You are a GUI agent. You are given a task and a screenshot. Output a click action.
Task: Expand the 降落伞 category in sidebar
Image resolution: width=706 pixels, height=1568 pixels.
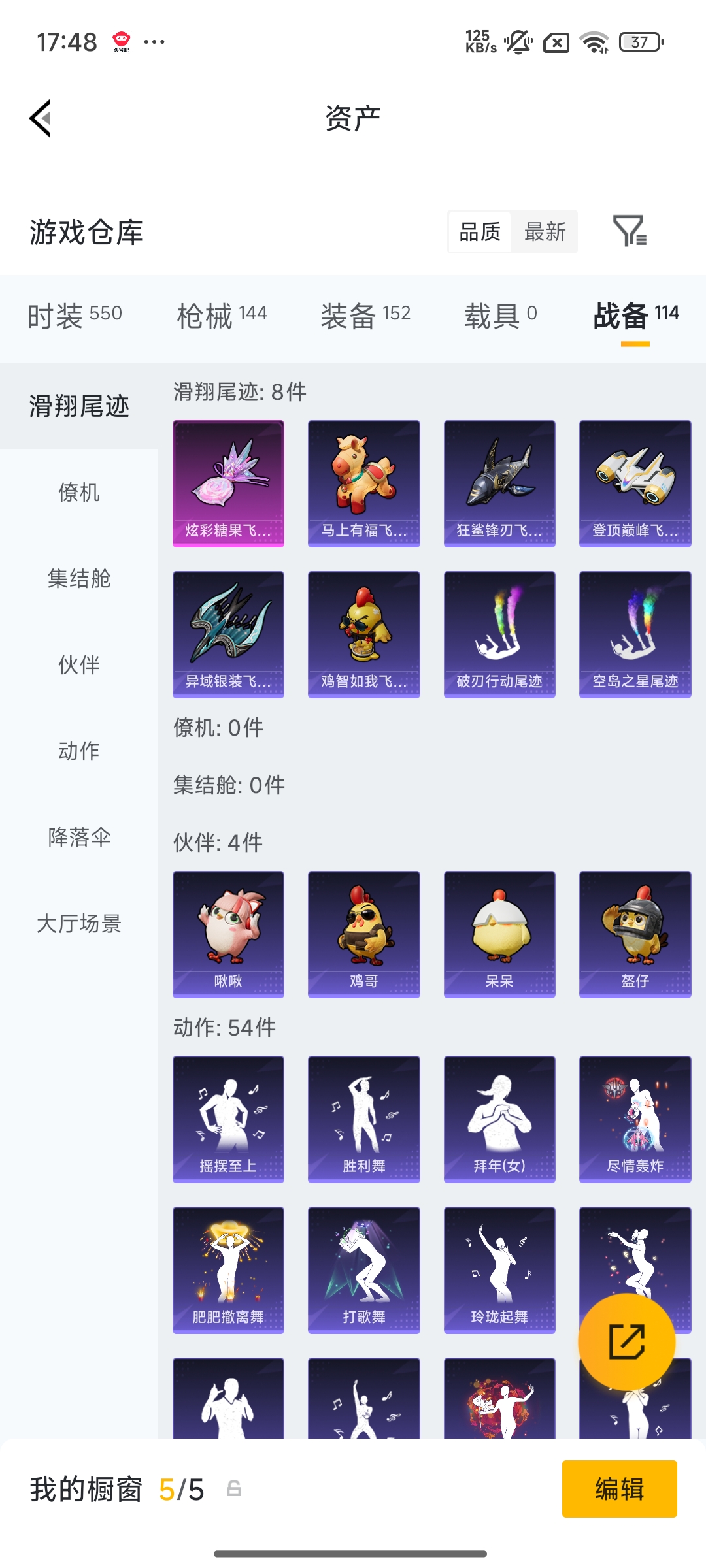(x=80, y=838)
